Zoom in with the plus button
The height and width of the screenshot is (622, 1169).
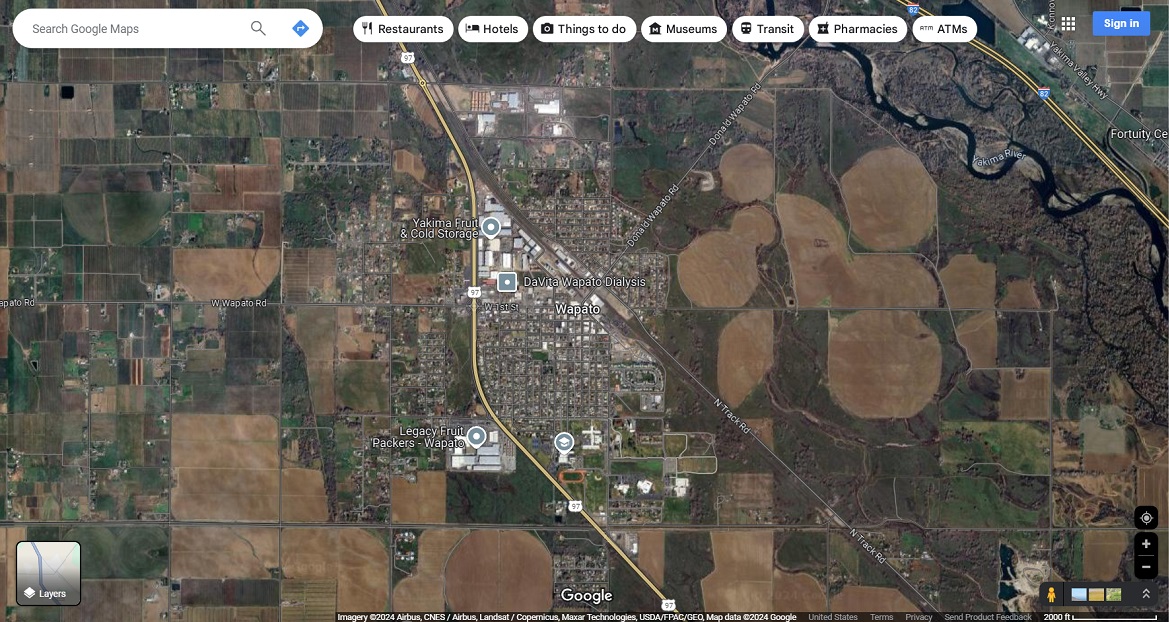click(1146, 544)
